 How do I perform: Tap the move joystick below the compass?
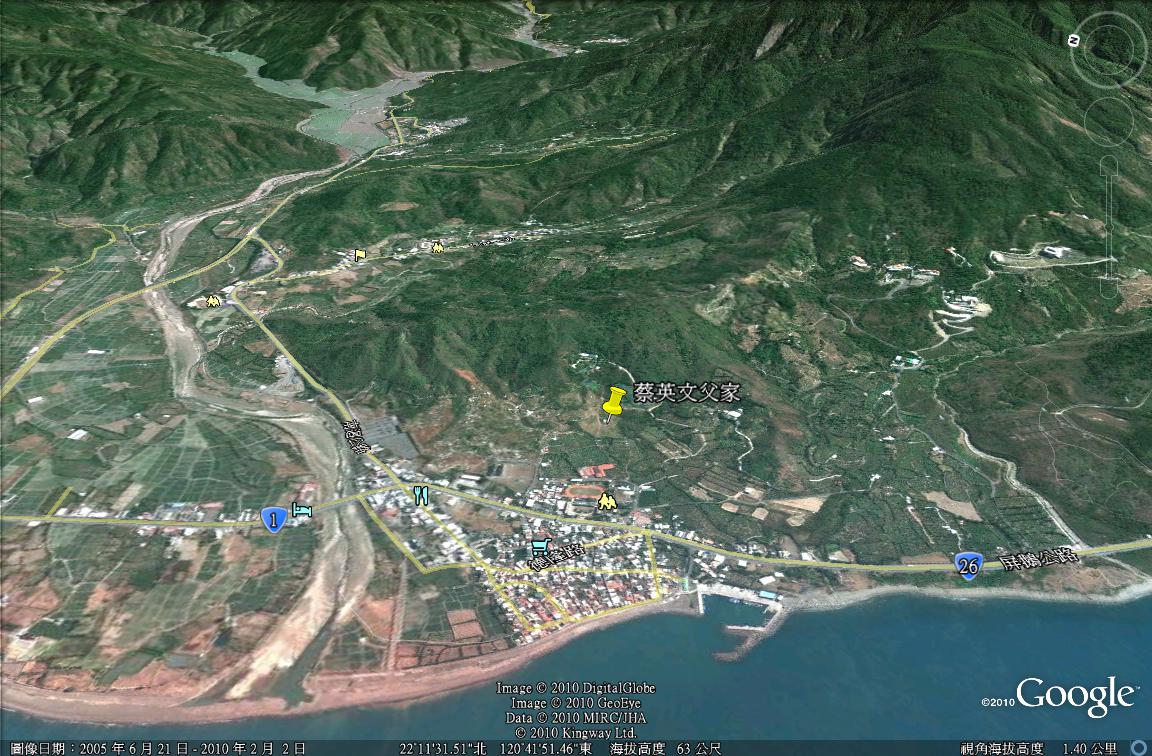[1108, 123]
